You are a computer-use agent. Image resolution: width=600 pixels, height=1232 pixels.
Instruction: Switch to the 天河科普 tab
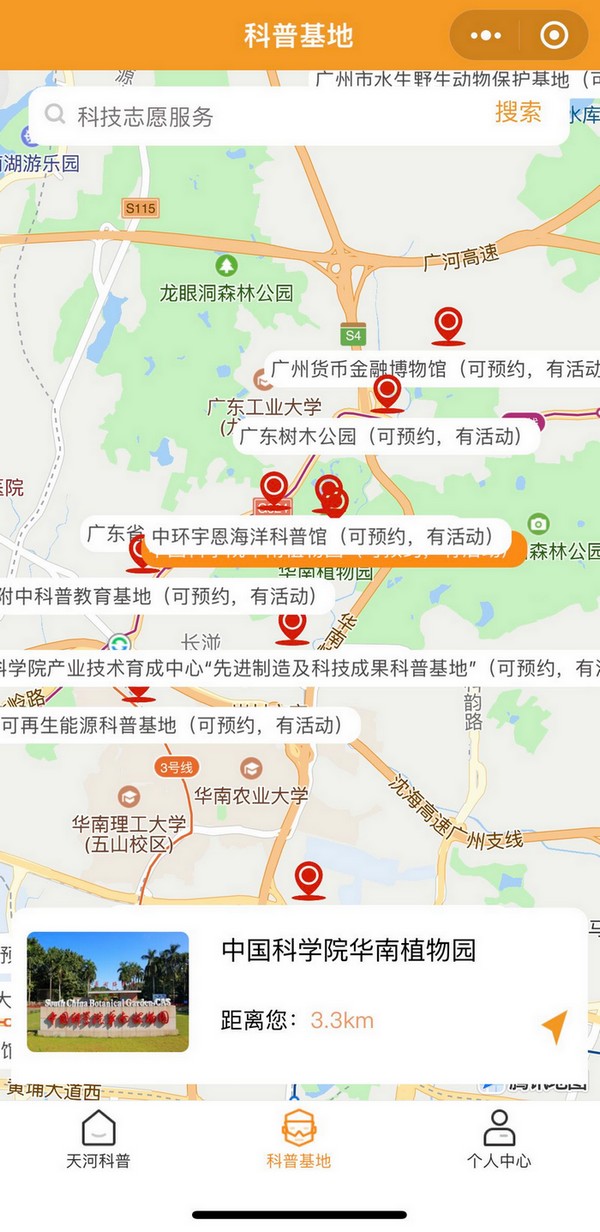click(x=98, y=1140)
